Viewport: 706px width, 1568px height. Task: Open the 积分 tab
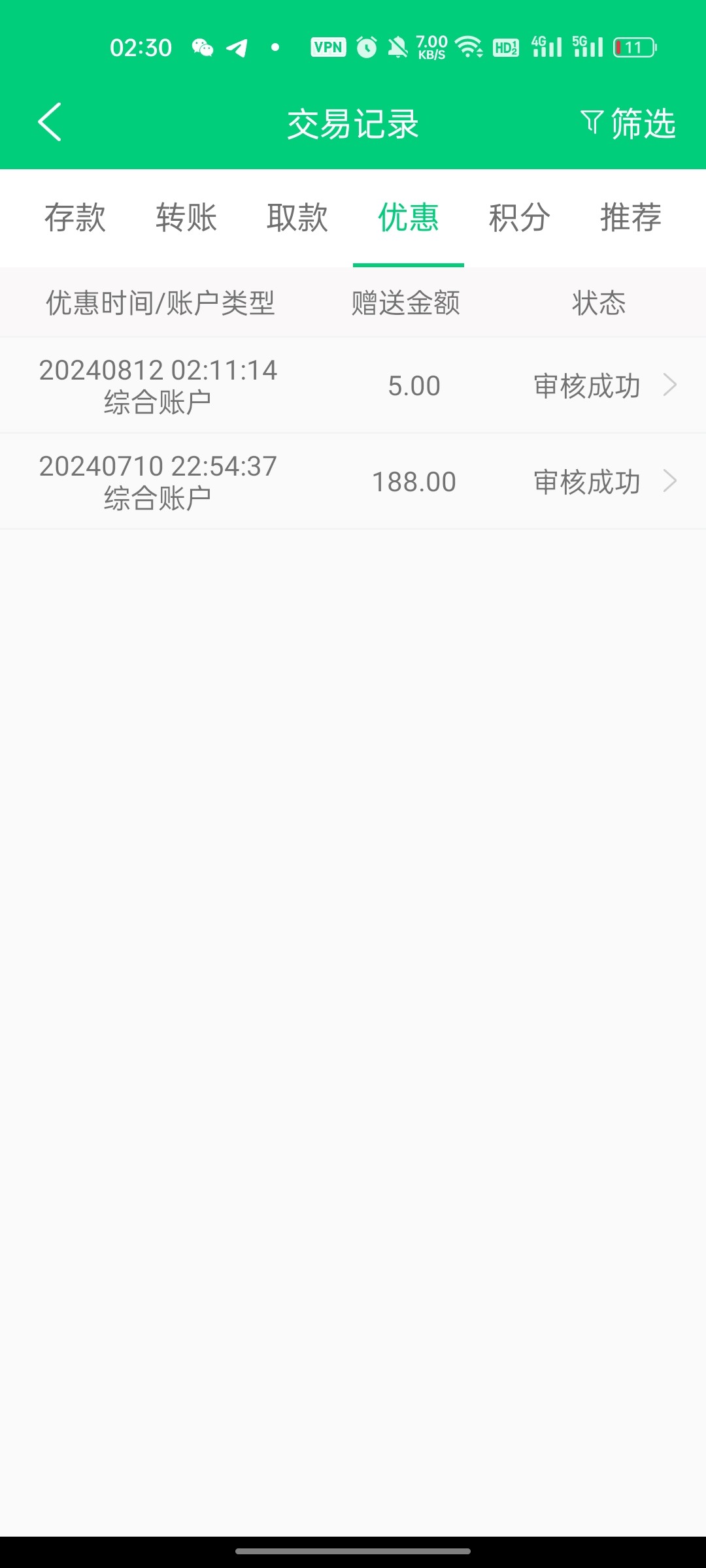pyautogui.click(x=520, y=218)
